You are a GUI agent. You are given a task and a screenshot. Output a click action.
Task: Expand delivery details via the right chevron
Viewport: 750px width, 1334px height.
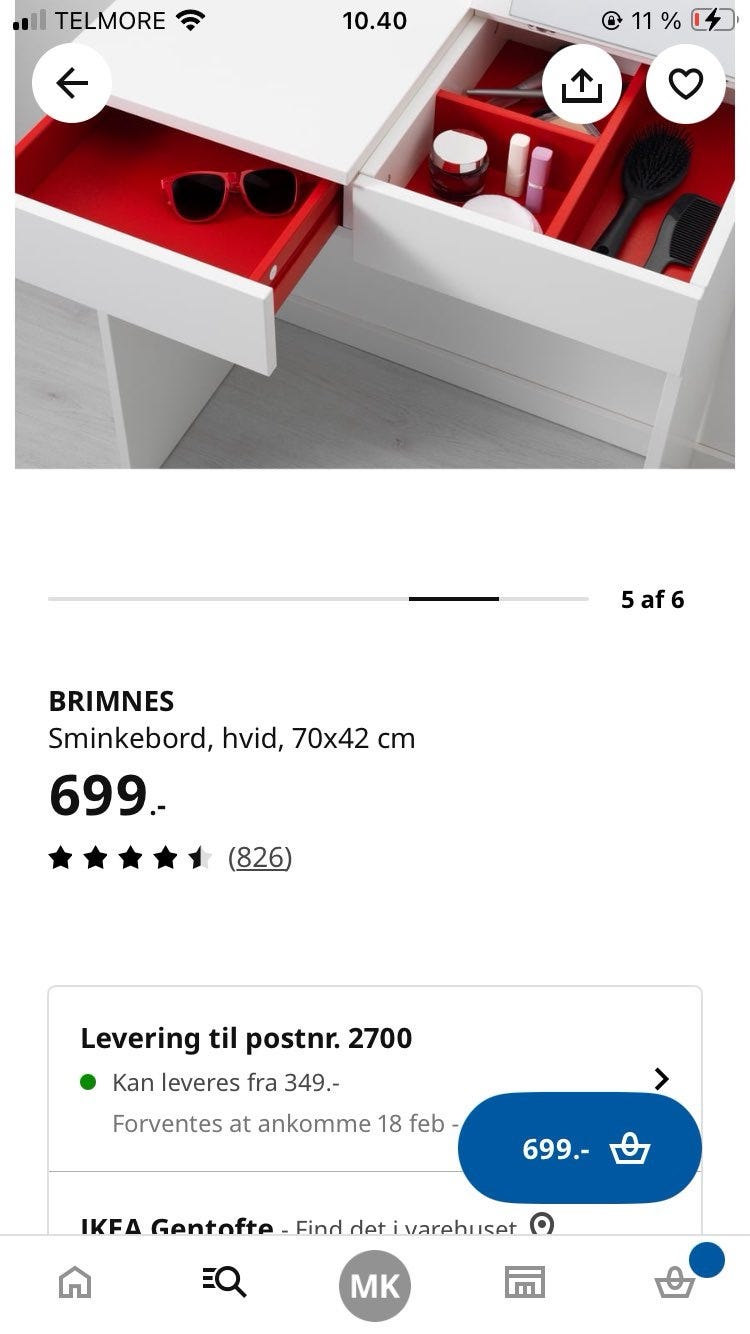pos(661,1079)
